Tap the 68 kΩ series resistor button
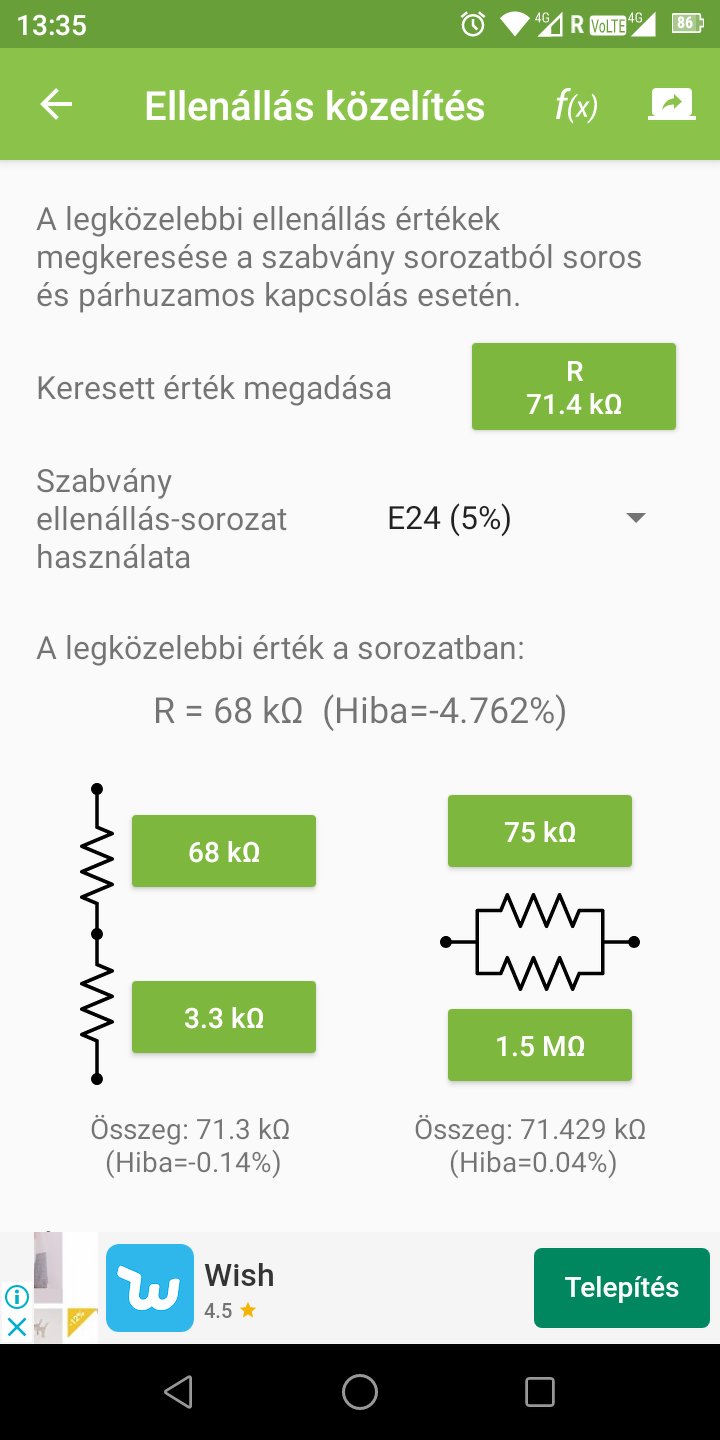The width and height of the screenshot is (720, 1440). click(224, 851)
